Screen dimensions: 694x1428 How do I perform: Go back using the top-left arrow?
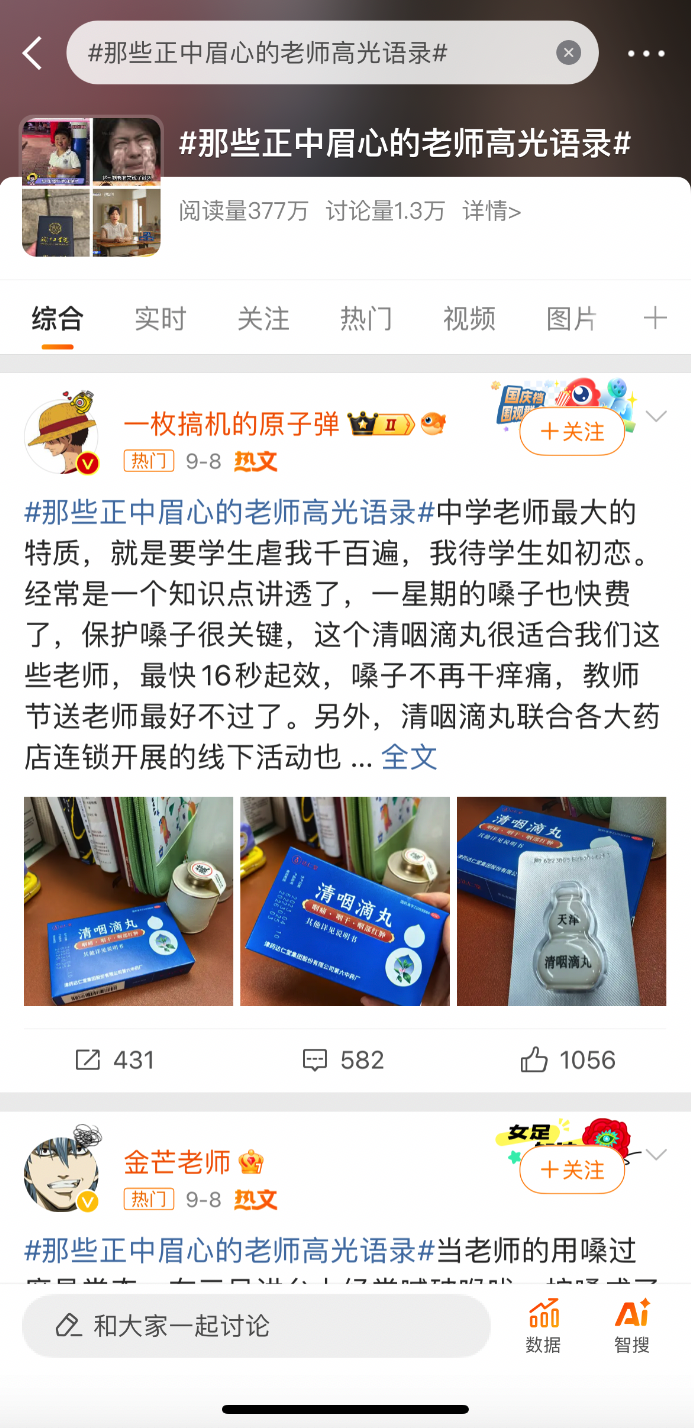tap(33, 53)
